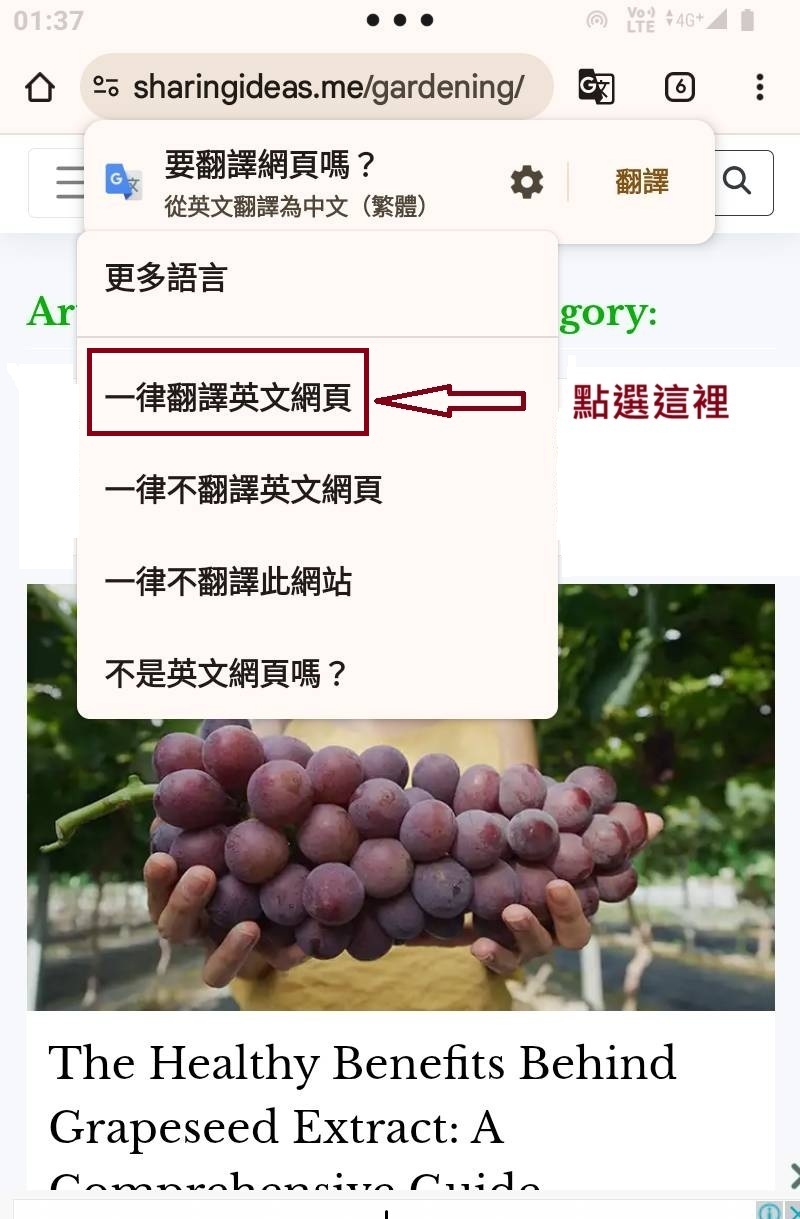Open the translate icon in the toolbar
800x1219 pixels.
tap(596, 88)
